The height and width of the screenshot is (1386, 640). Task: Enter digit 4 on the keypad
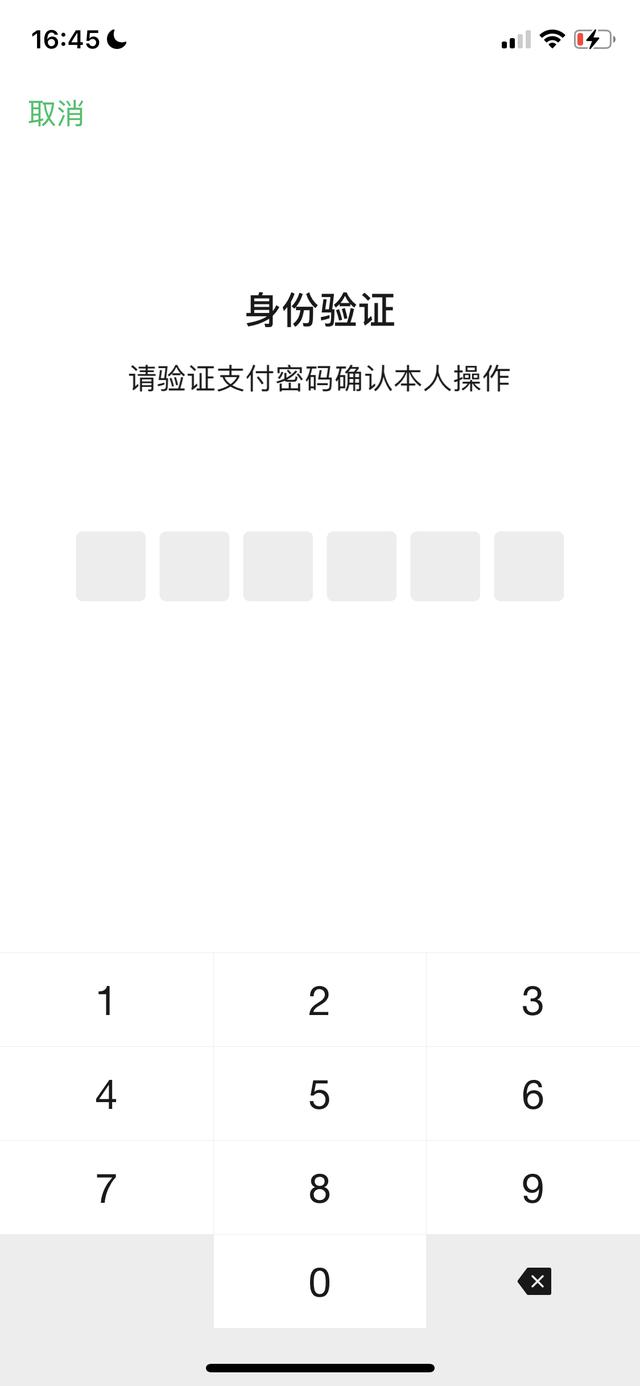point(106,1094)
